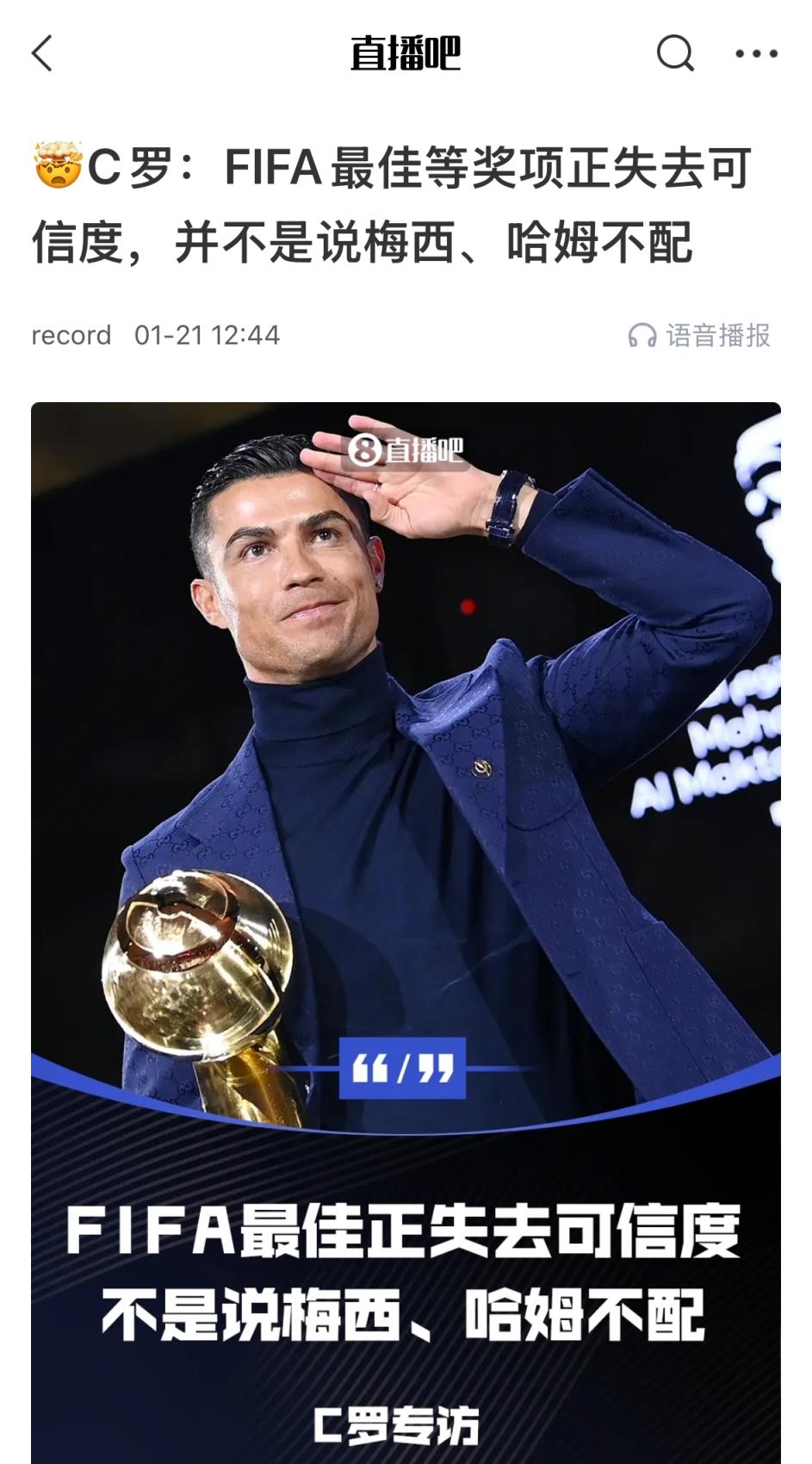Open the C罗 article image full screen
812x1464 pixels.
406,933
